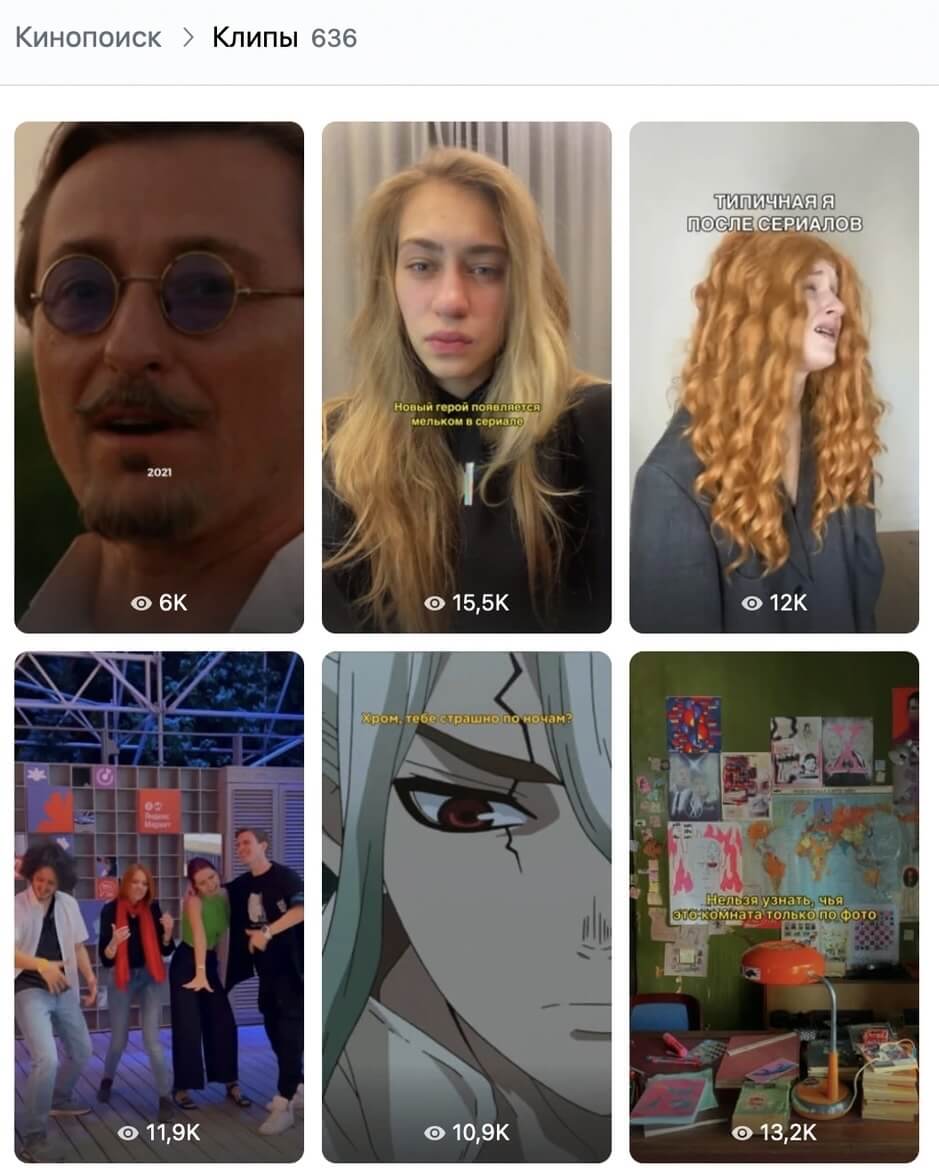Screen dimensions: 939x1168
Task: Go back to the Кинопоиск page via breadcrumb
Action: click(88, 39)
